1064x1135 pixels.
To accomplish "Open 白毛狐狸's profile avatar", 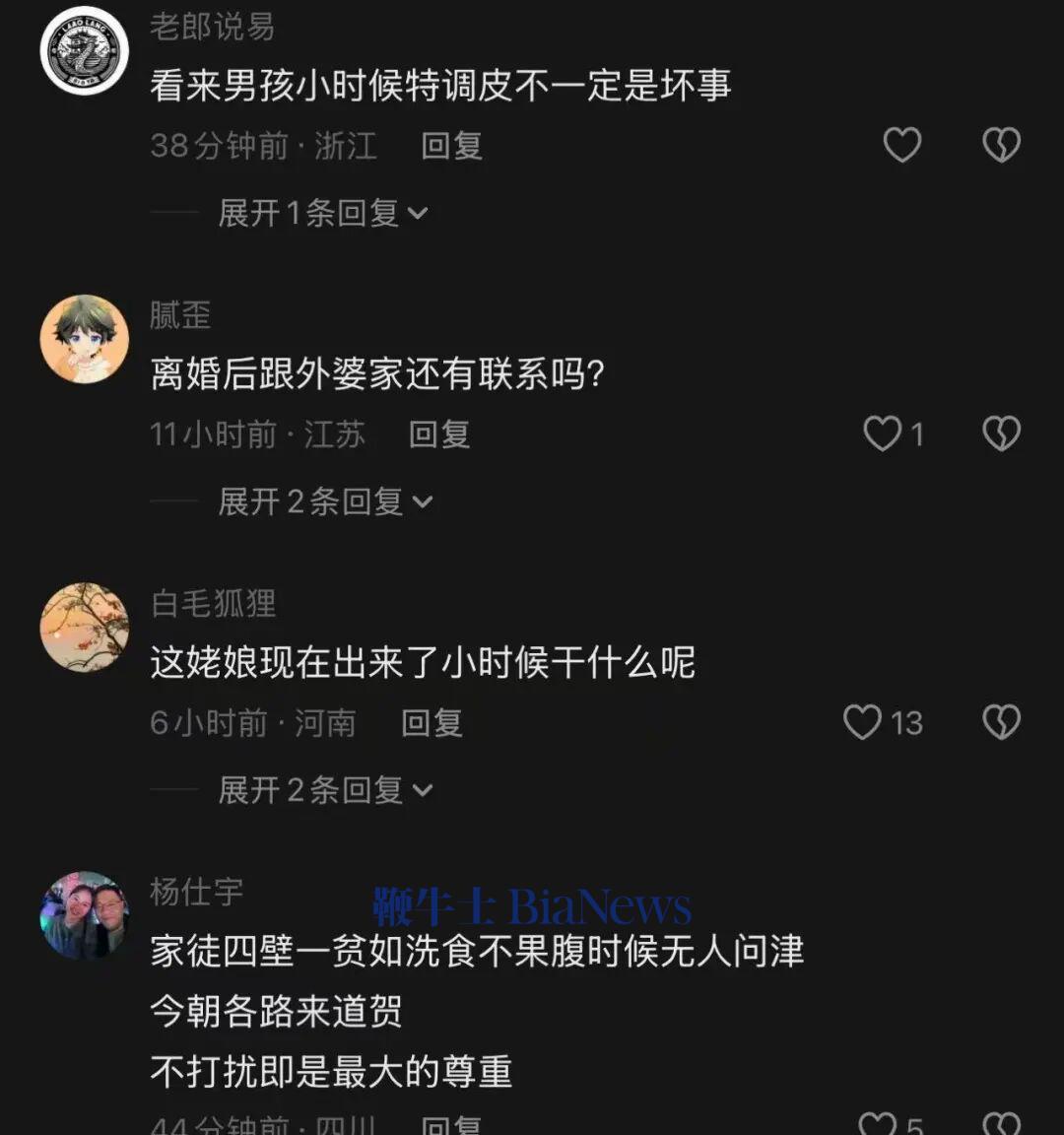I will [85, 627].
